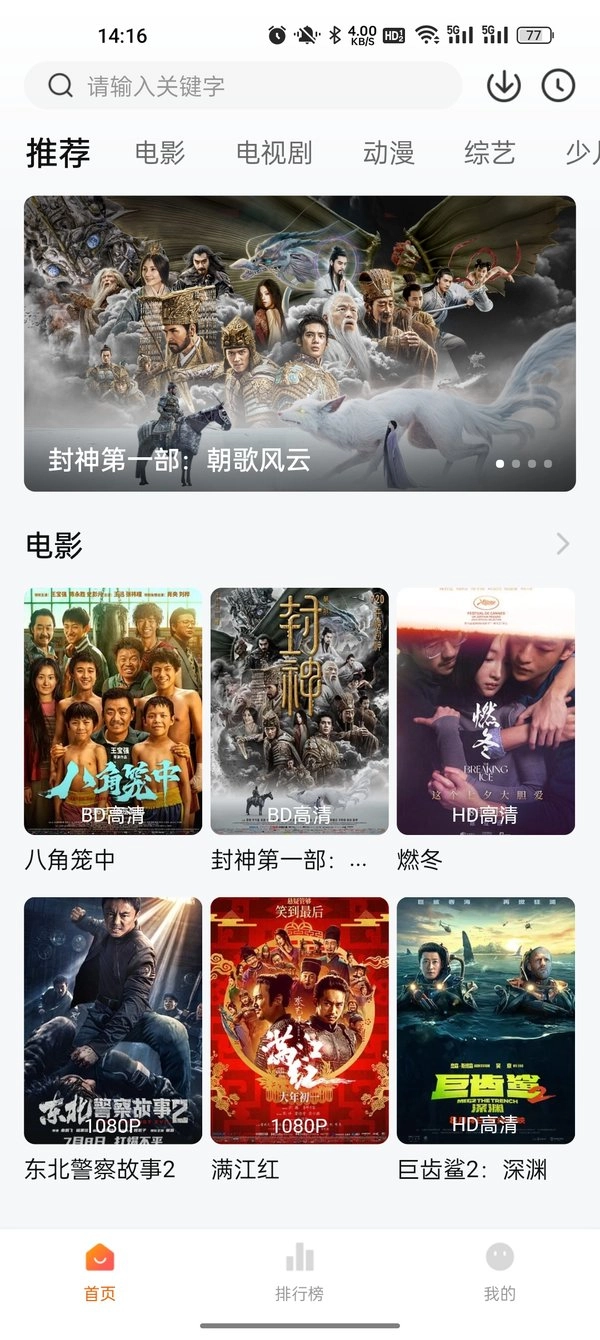The width and height of the screenshot is (600, 1340).
Task: Open 巨齿鲨2：深渊
Action: click(486, 1020)
